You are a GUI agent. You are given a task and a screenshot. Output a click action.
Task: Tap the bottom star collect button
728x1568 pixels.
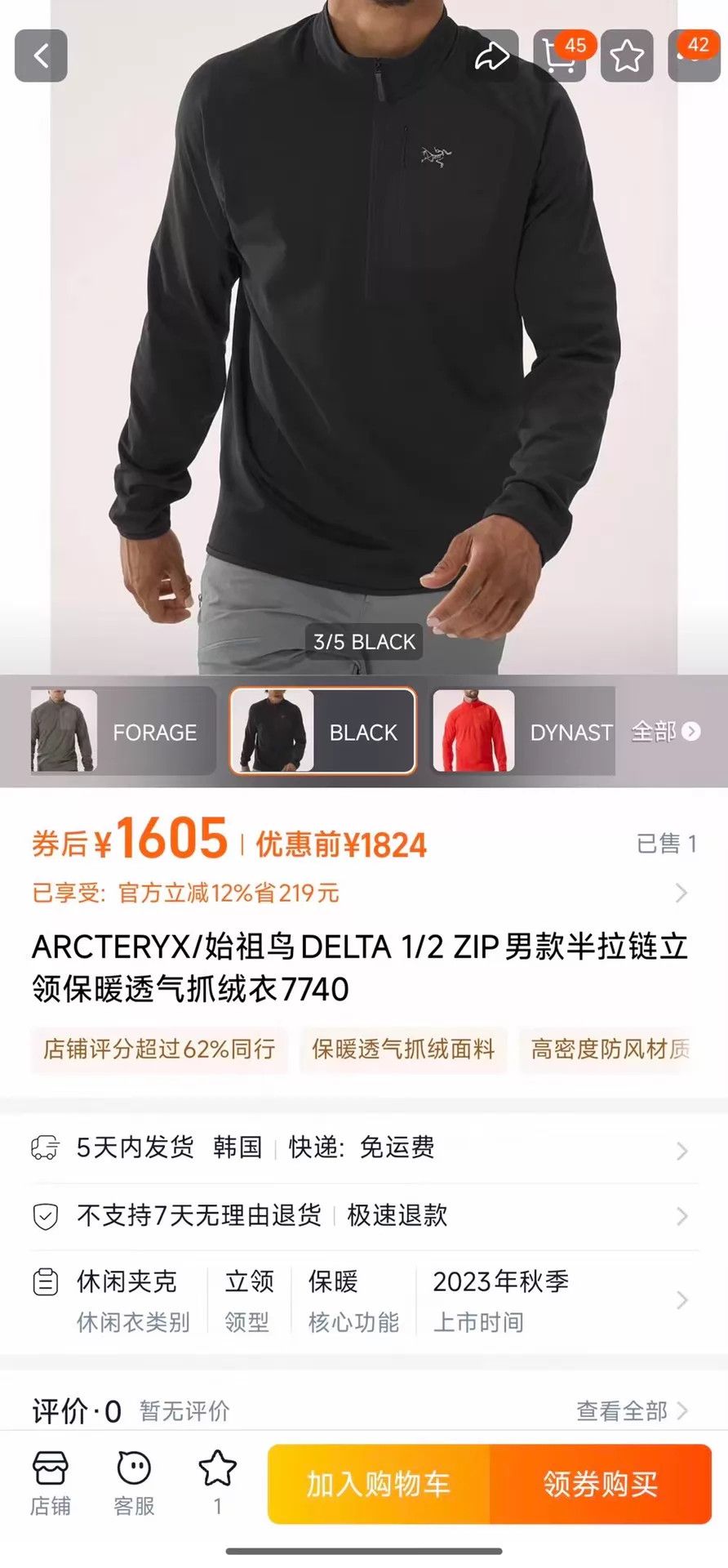coord(217,1482)
